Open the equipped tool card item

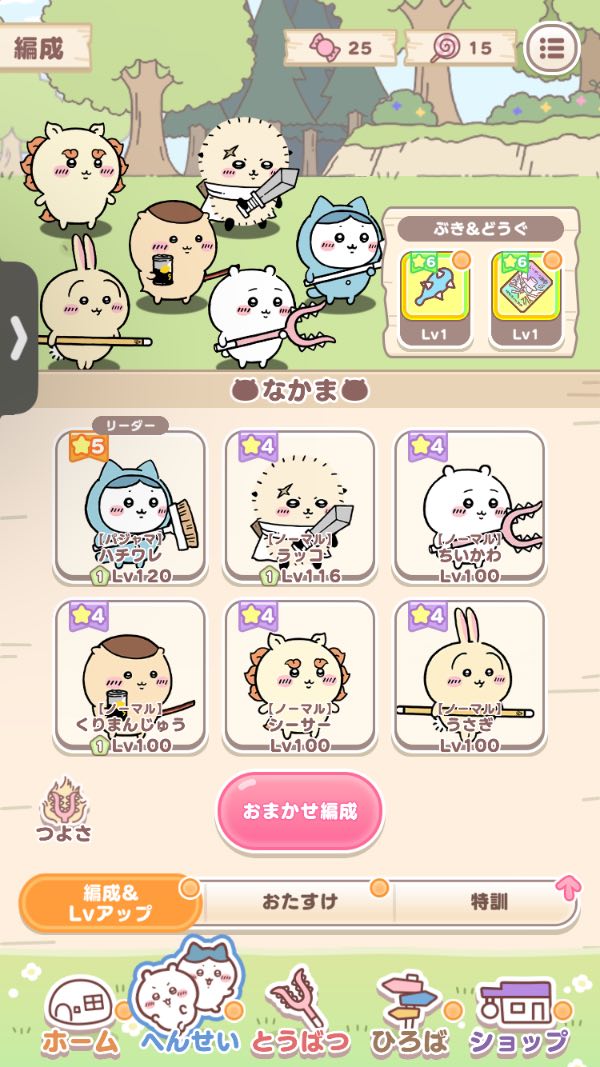coord(526,298)
